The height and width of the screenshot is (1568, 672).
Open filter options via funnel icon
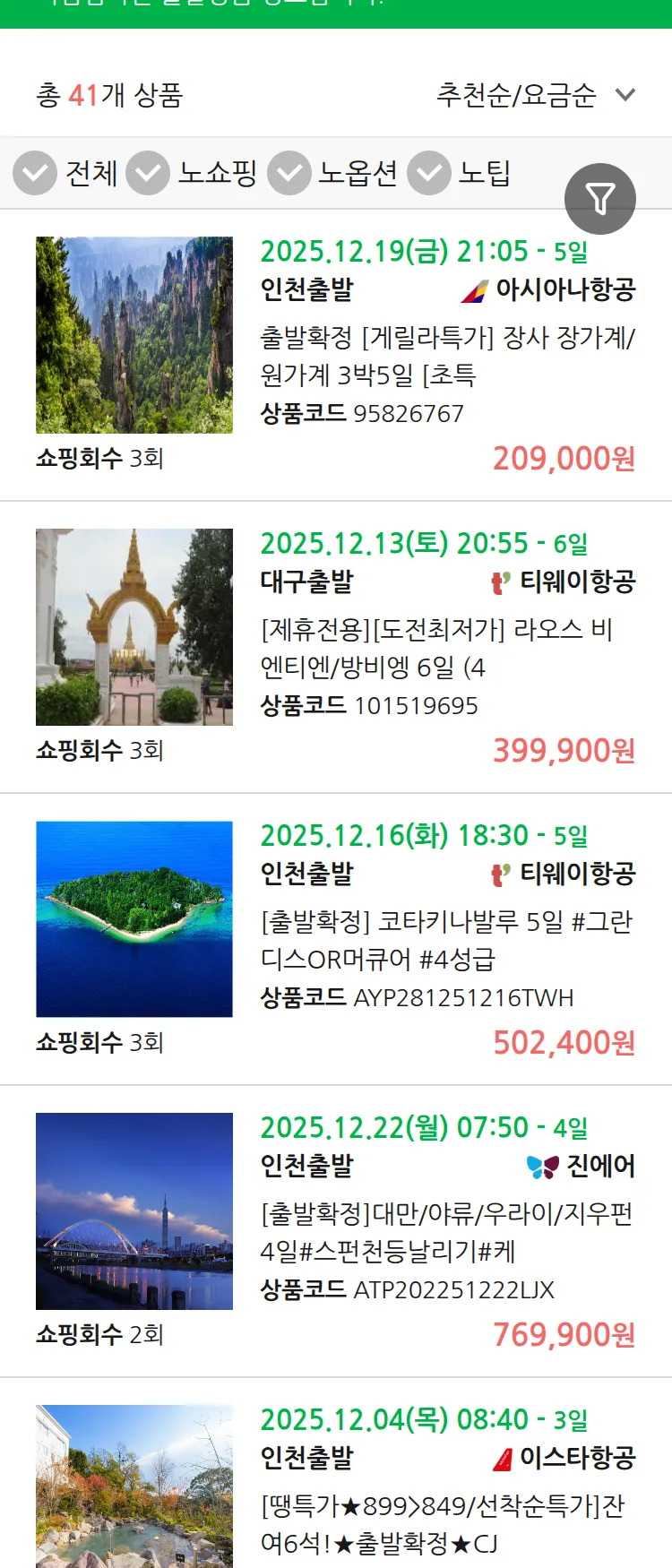[600, 198]
